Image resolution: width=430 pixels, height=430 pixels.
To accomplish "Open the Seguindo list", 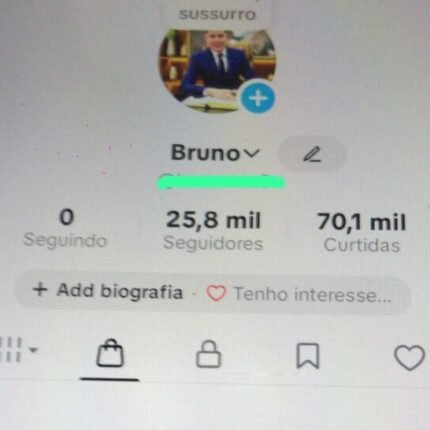I will (65, 228).
